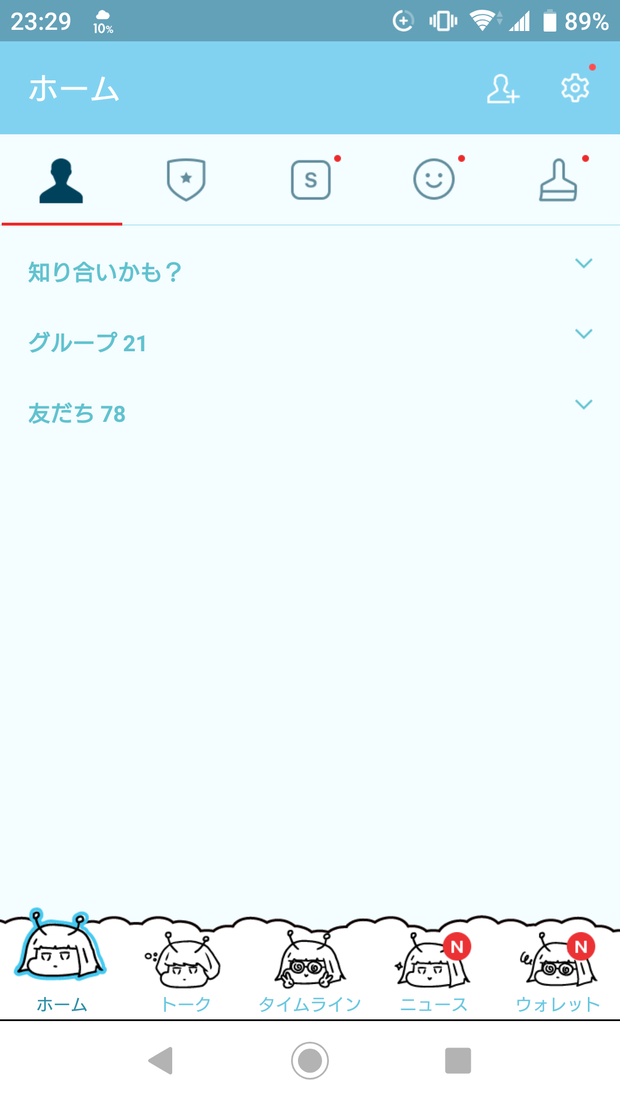Tap the system back button
The height and width of the screenshot is (1102, 620).
click(x=161, y=1060)
